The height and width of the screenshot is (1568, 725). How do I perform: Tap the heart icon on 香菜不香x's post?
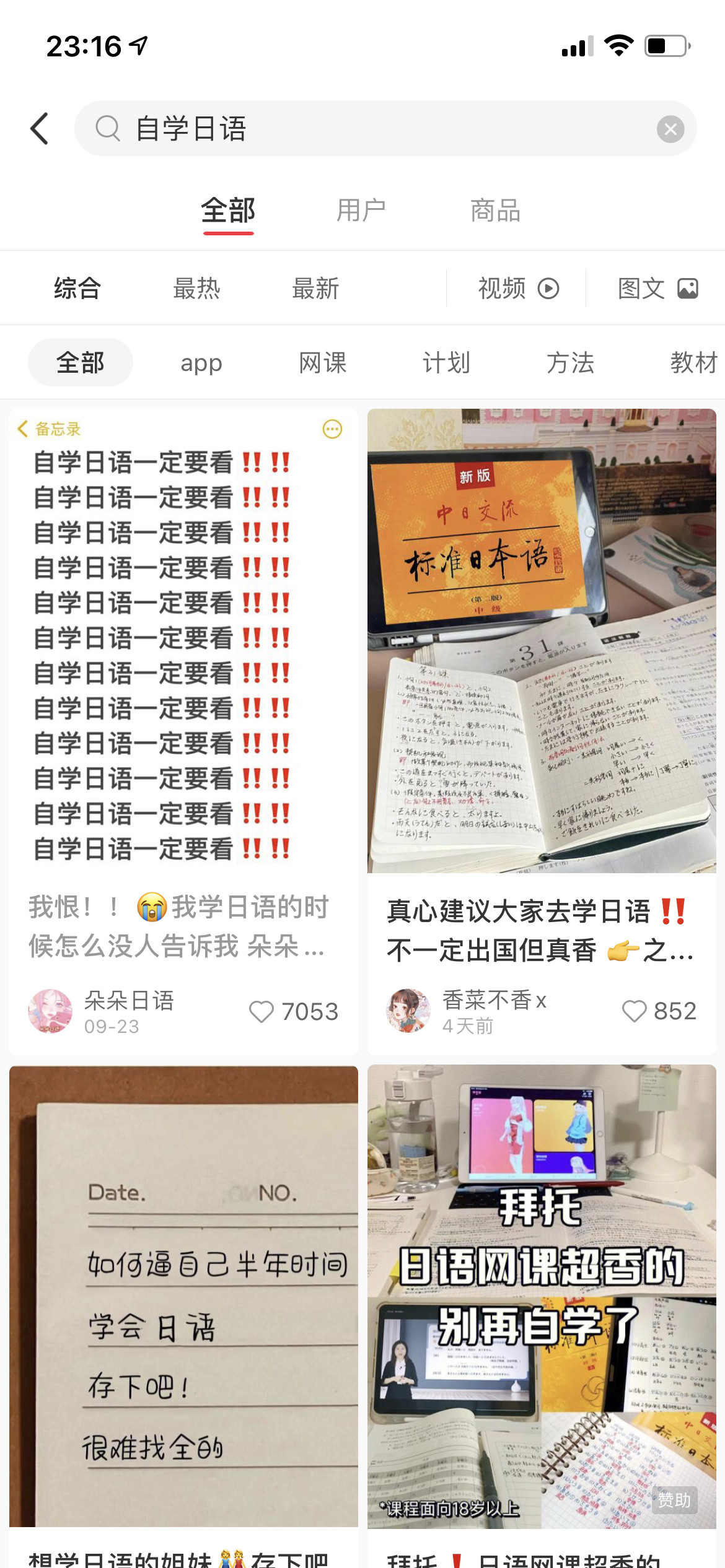point(636,1011)
